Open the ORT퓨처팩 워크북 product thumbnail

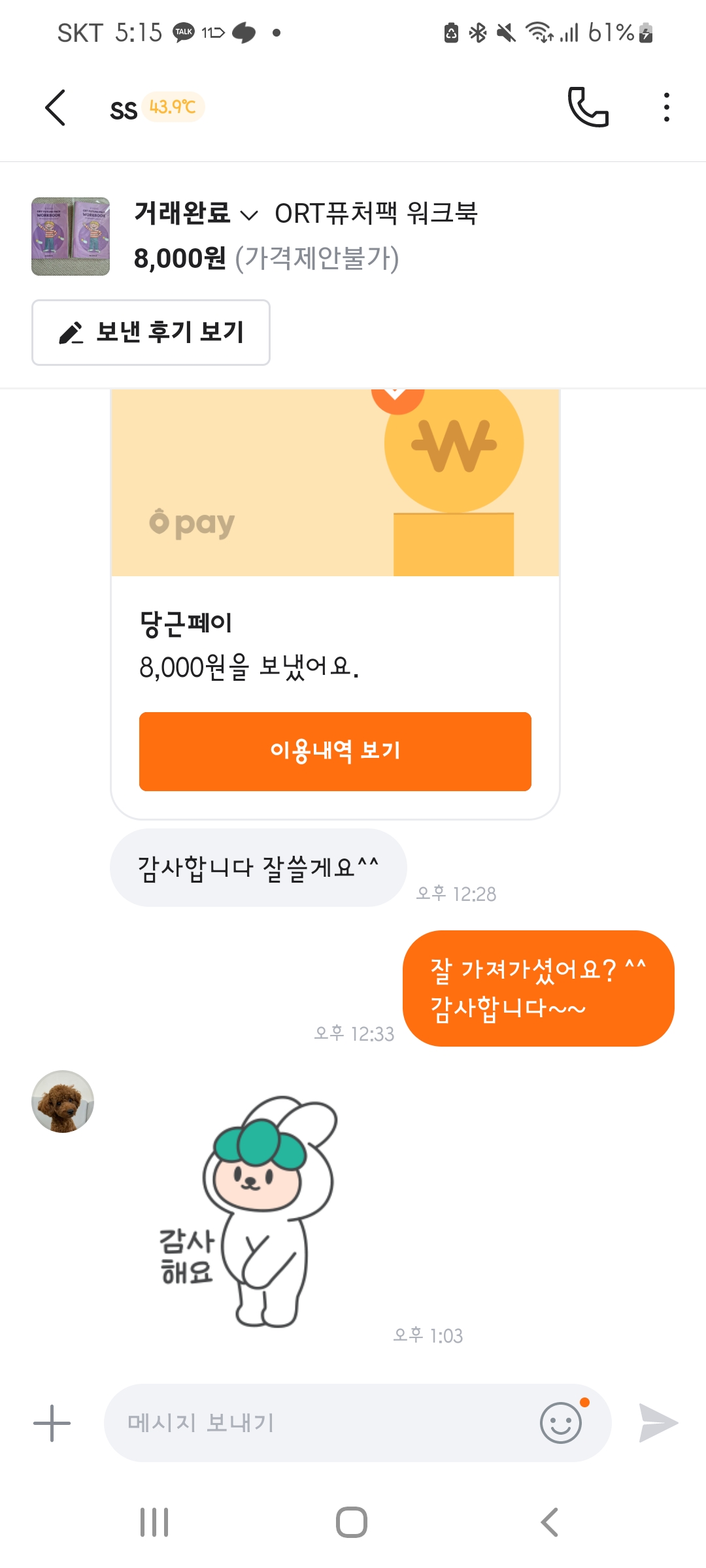click(71, 237)
